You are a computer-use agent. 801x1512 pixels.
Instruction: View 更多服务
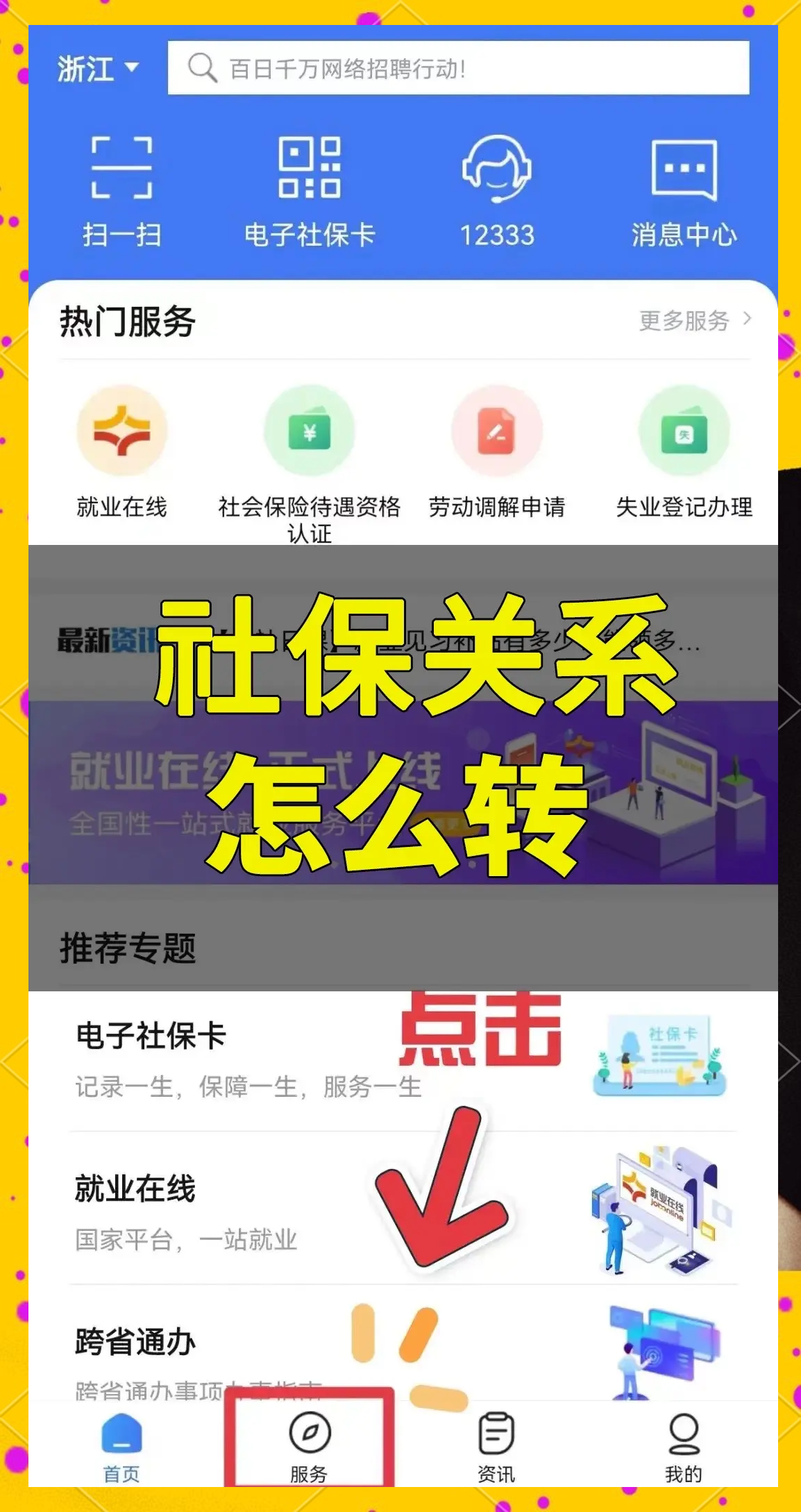[x=695, y=320]
